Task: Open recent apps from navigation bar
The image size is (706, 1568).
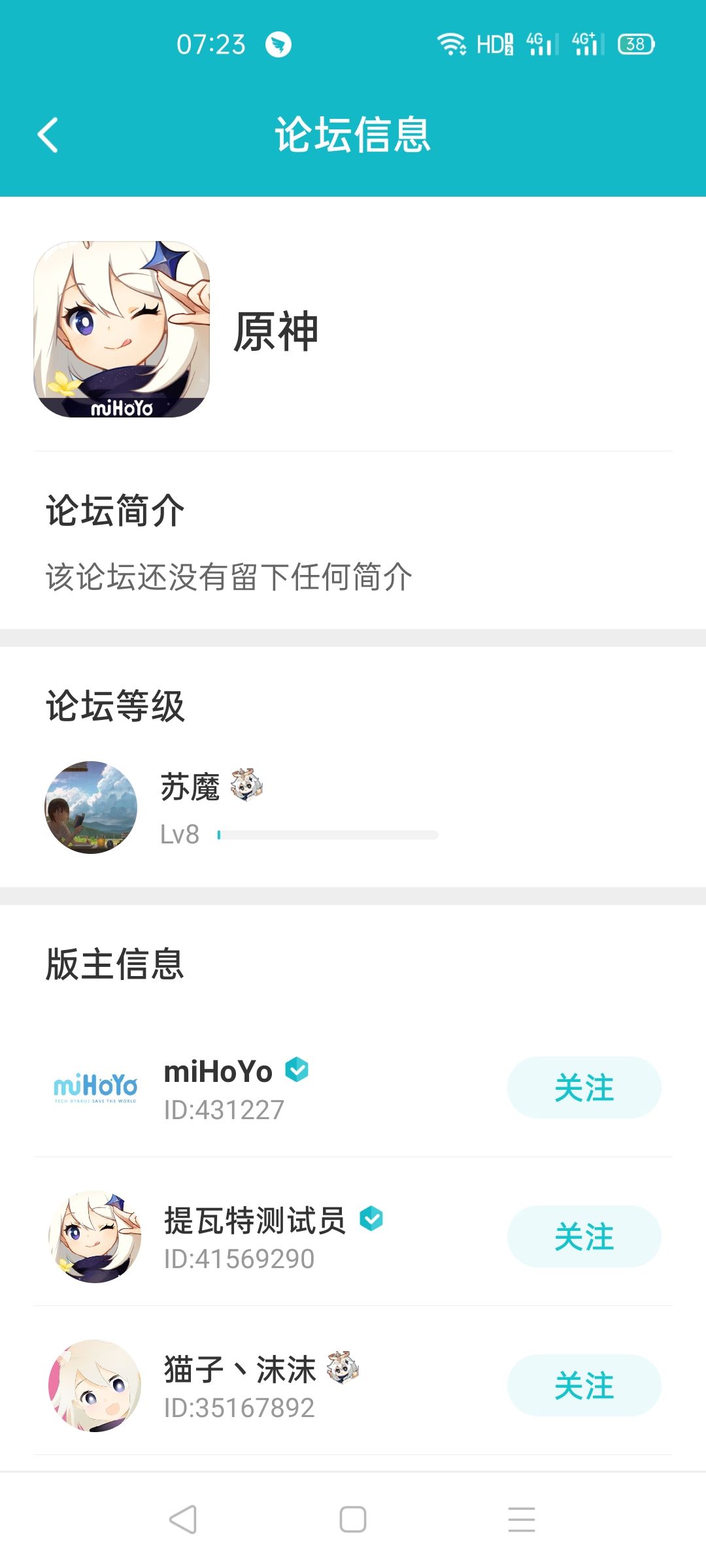Action: click(522, 1519)
